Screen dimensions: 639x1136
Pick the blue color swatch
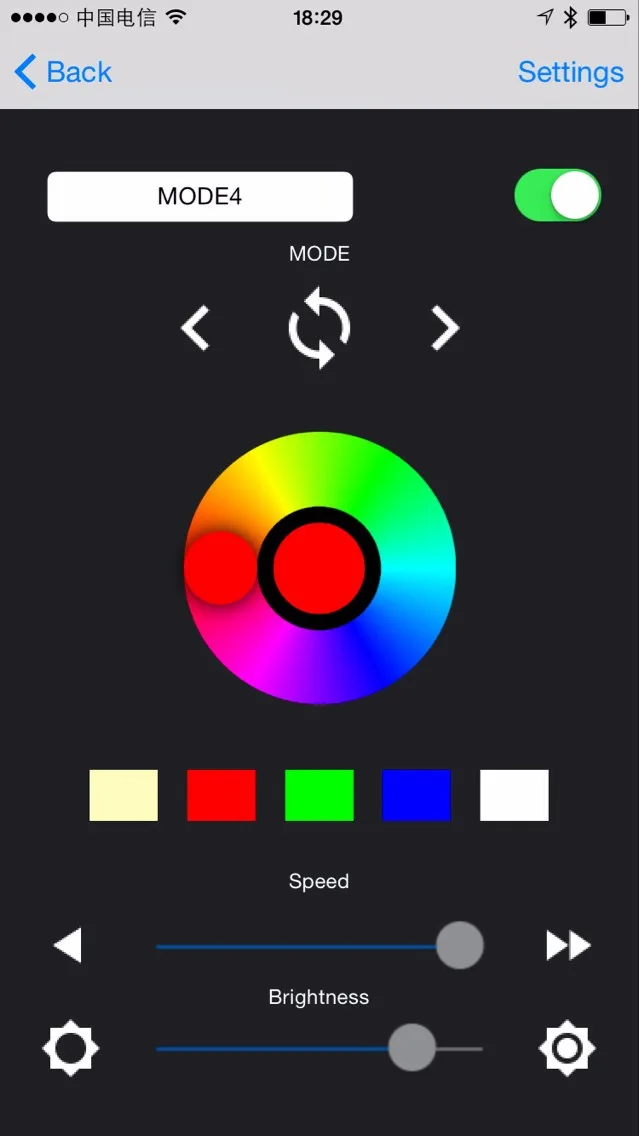click(x=417, y=795)
